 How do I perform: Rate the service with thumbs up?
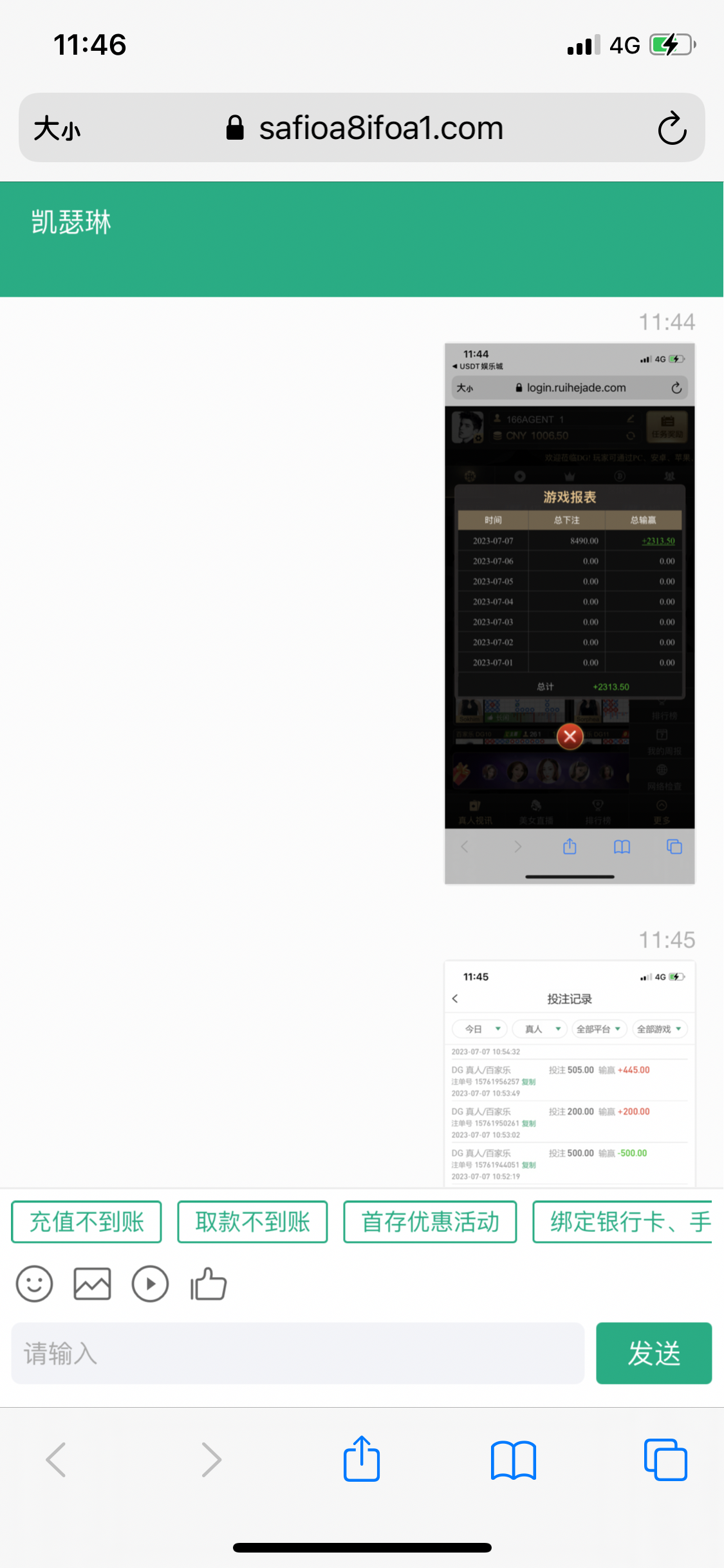(208, 1284)
